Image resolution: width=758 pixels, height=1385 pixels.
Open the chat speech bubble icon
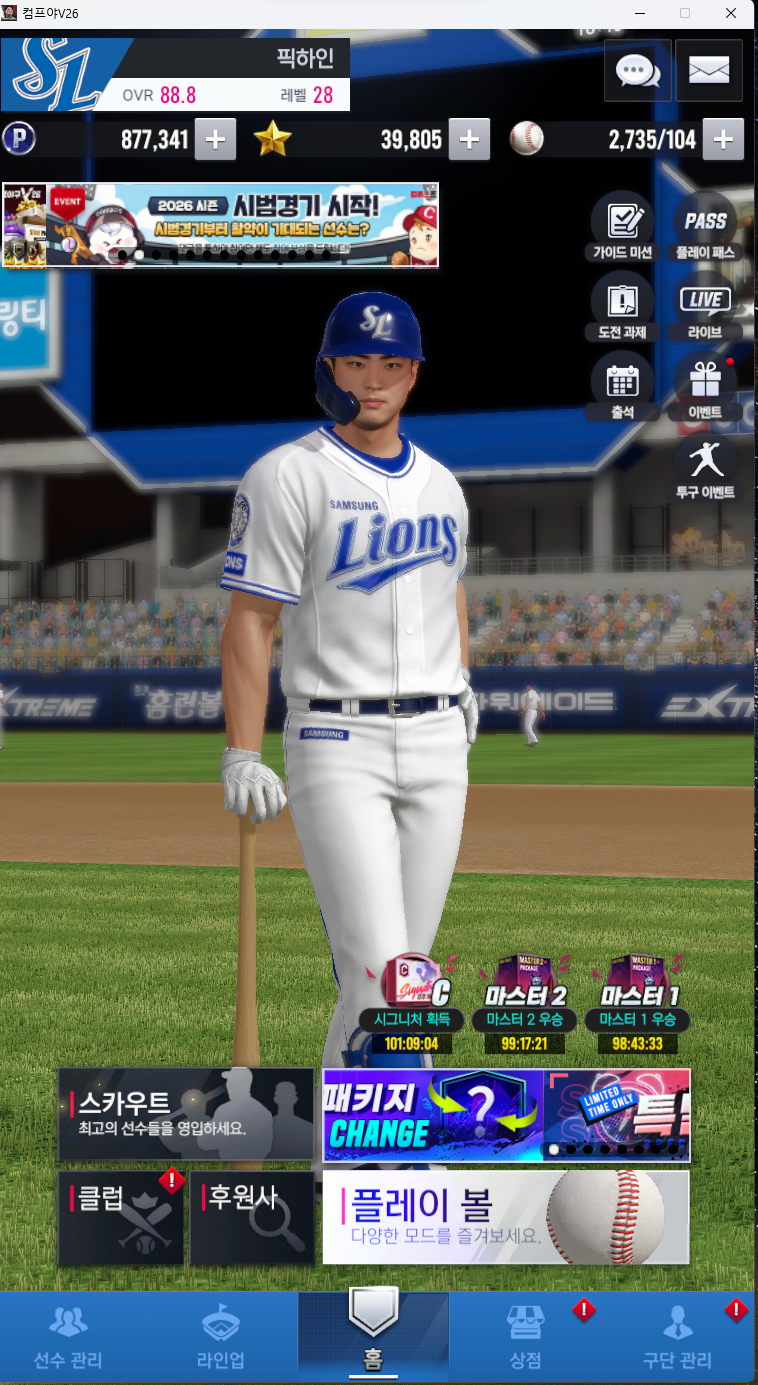pos(637,70)
